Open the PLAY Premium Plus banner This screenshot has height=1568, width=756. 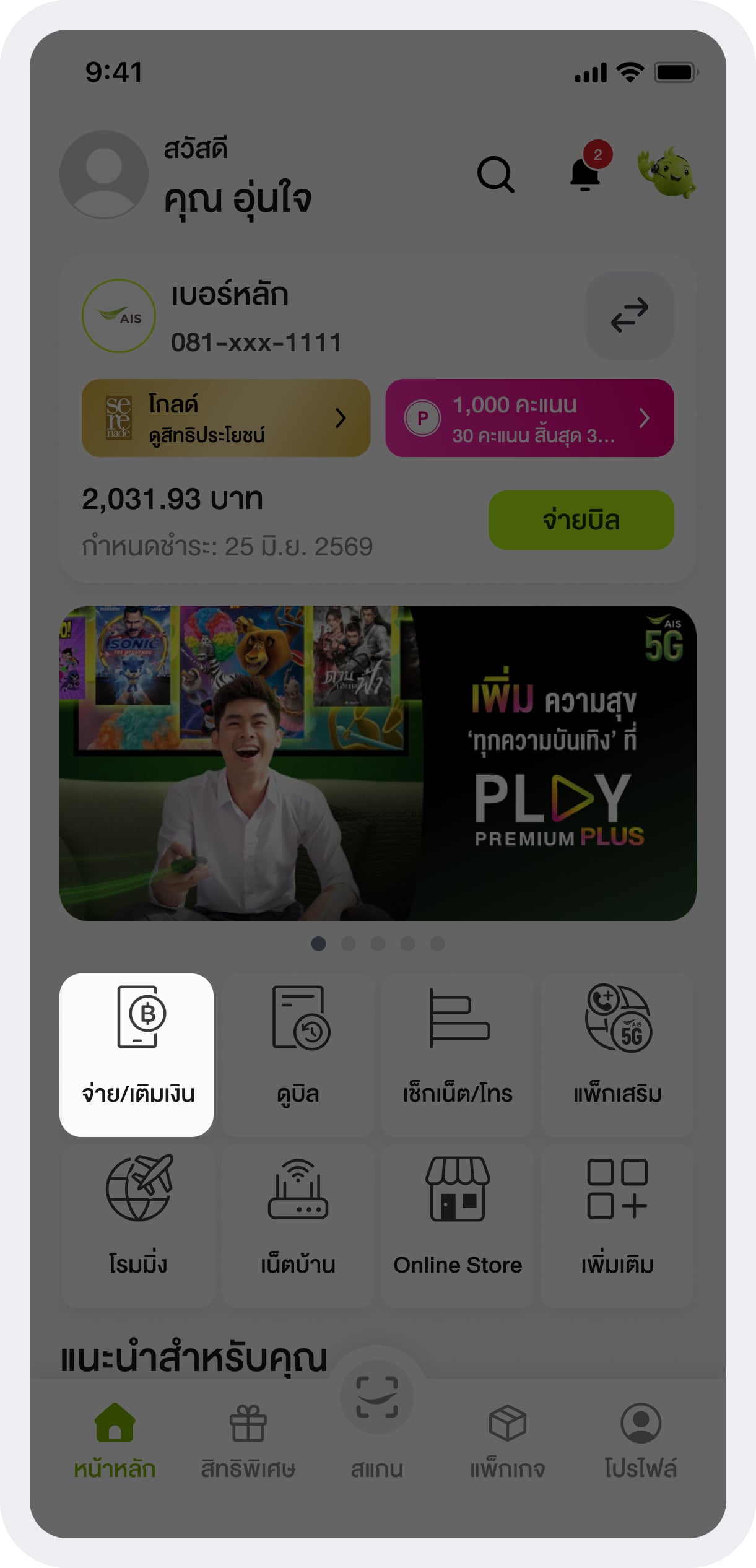pos(378,763)
